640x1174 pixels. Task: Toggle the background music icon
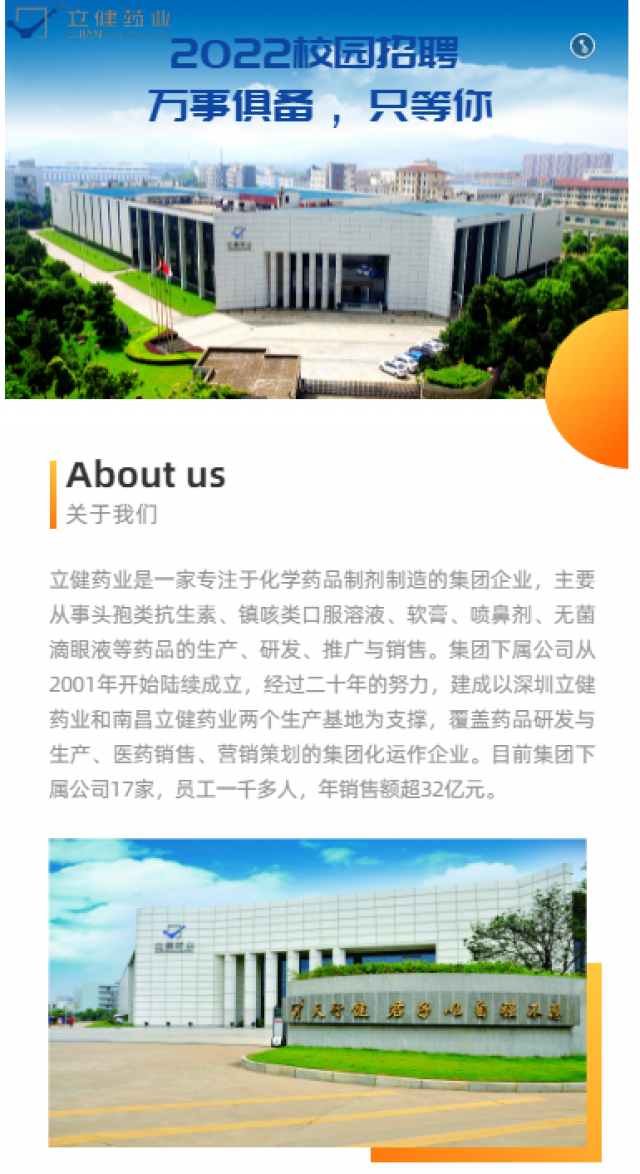582,46
